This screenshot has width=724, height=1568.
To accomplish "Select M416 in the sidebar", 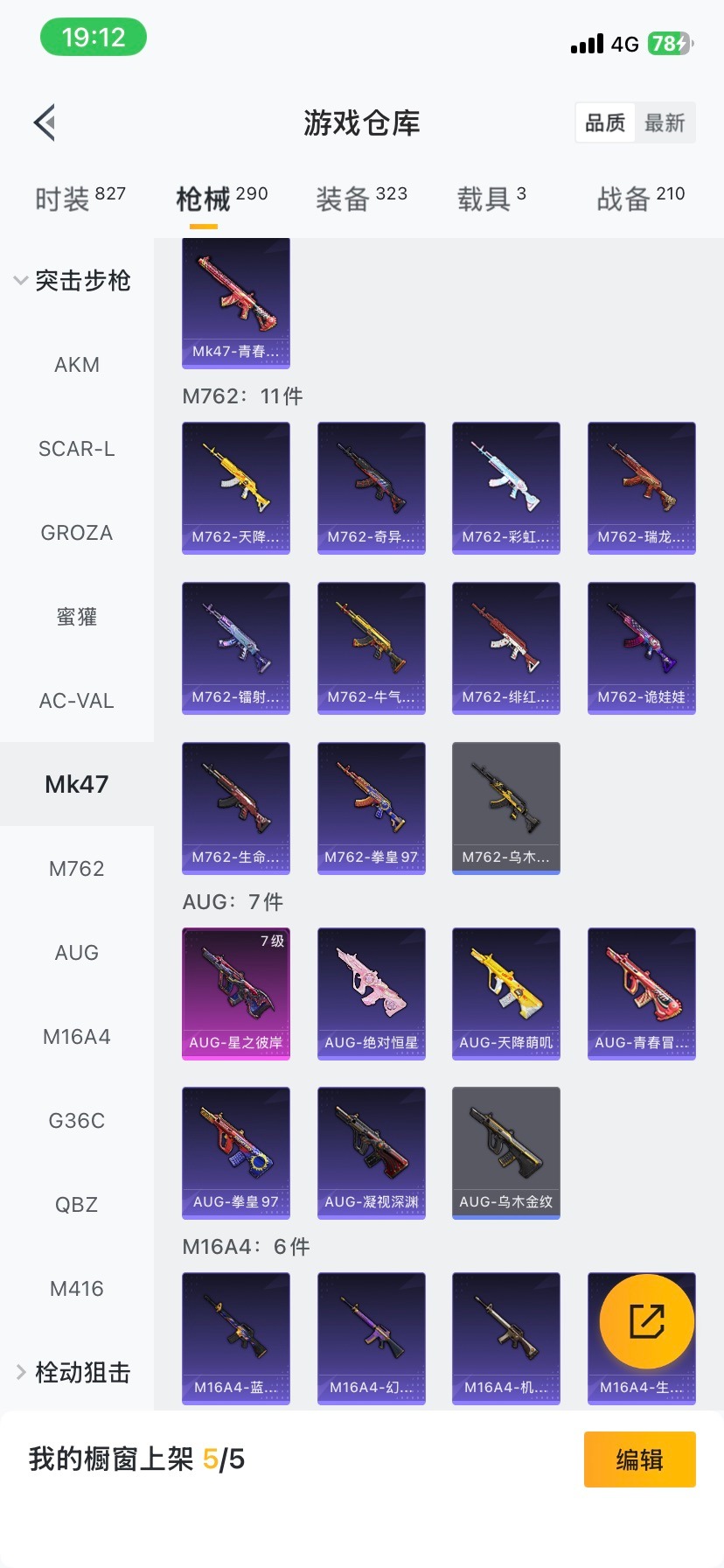I will [x=77, y=1289].
